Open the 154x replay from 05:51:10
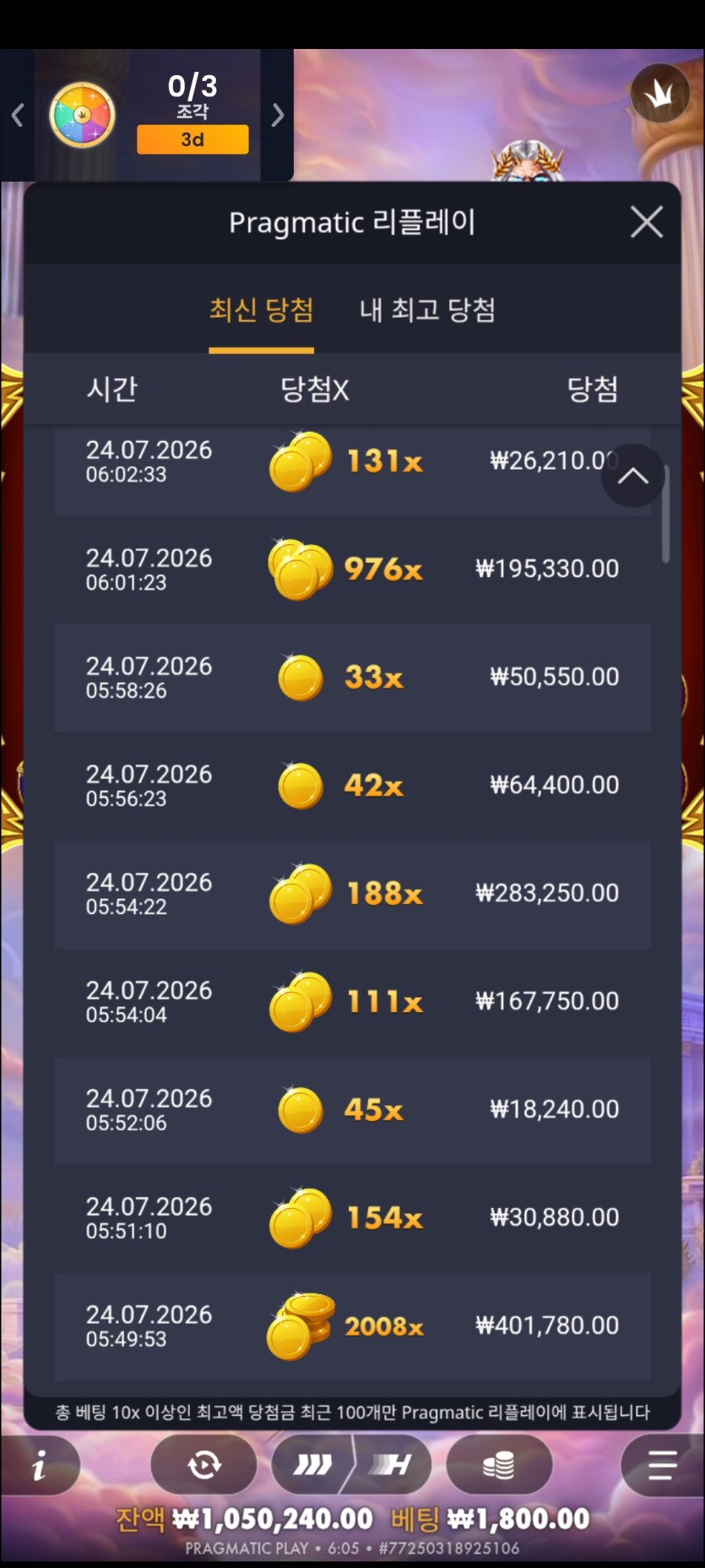705x1568 pixels. pyautogui.click(x=352, y=1218)
